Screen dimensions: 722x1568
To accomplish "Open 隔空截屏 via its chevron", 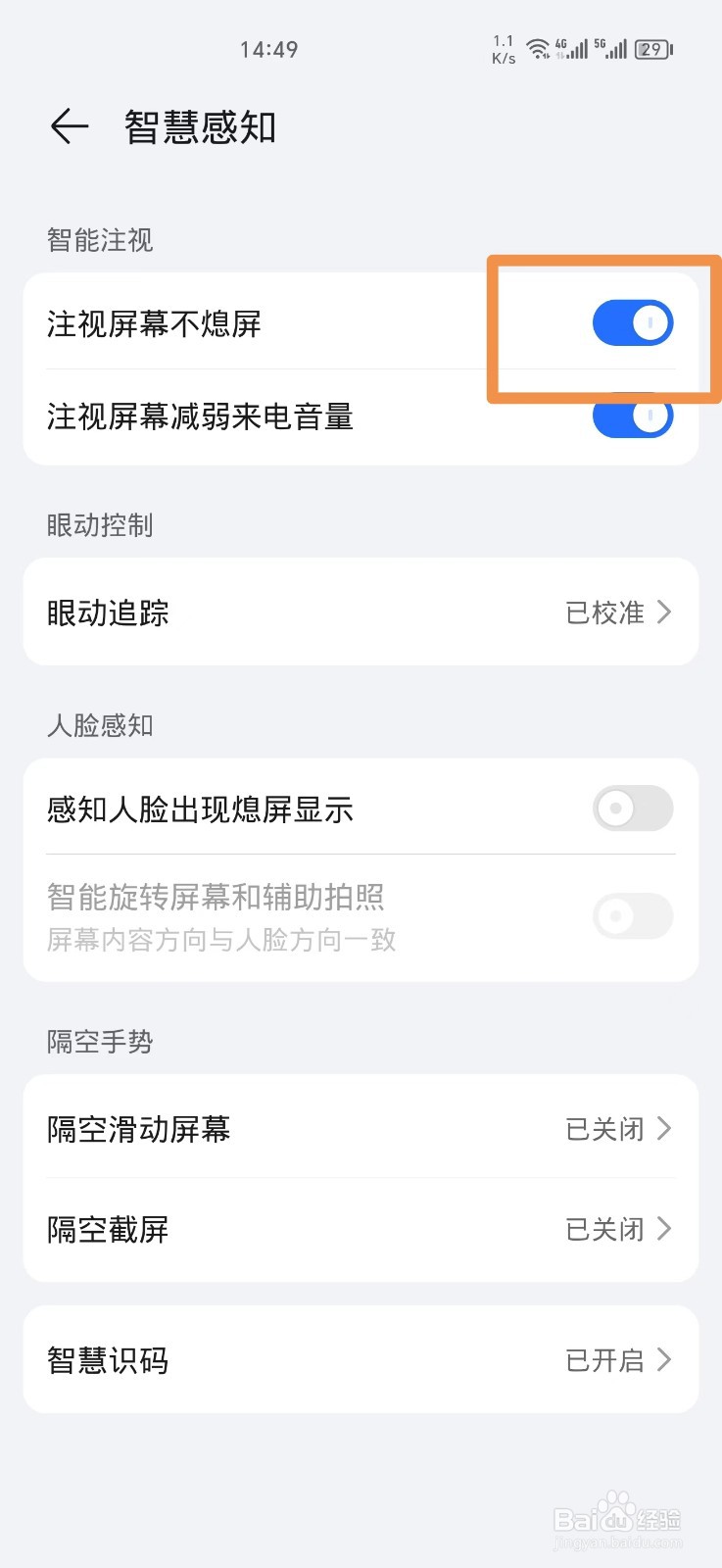I will coord(665,1230).
